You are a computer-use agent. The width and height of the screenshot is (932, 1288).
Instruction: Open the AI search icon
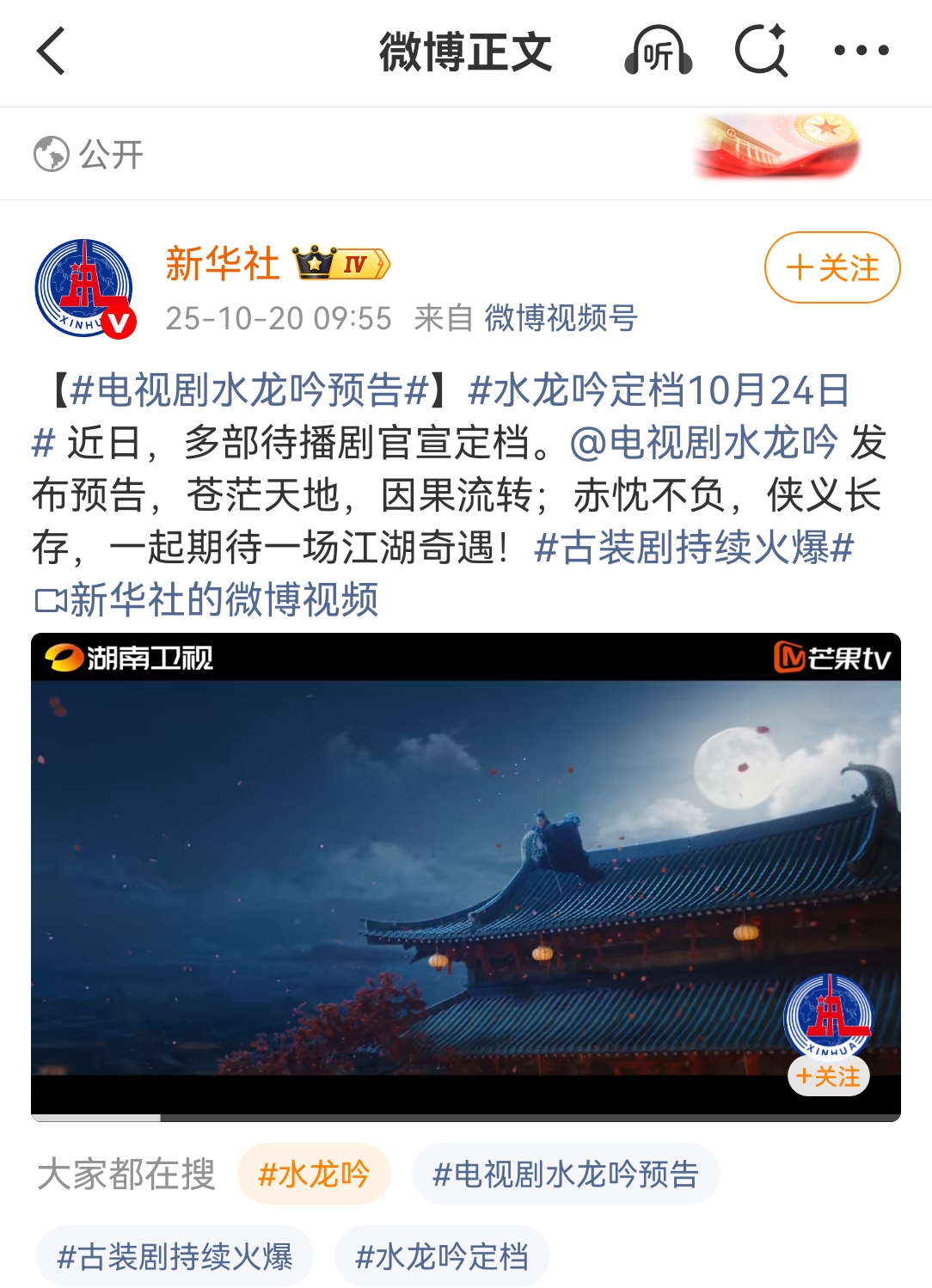coord(761,51)
